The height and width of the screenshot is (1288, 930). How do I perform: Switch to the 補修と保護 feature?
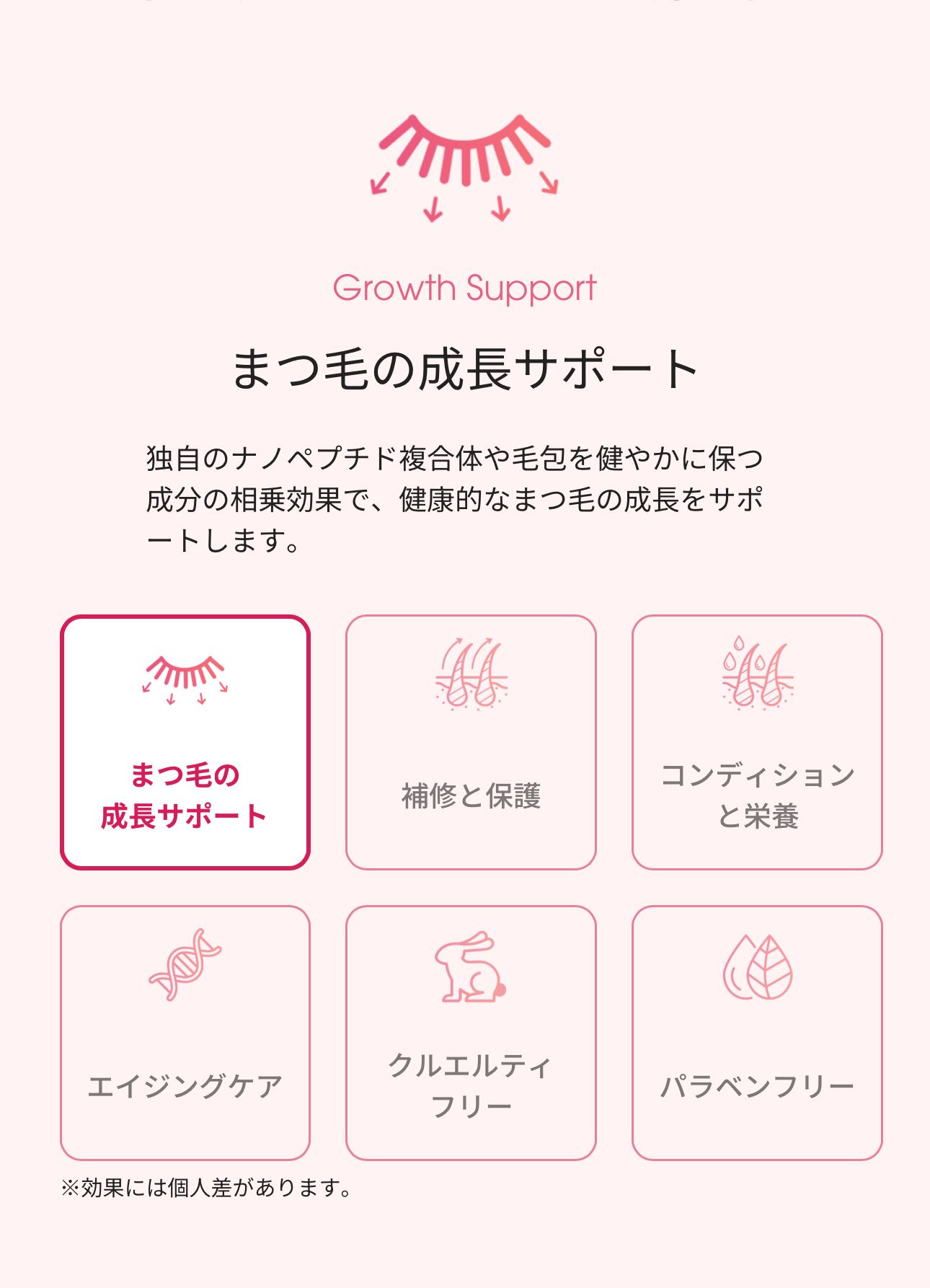click(471, 742)
